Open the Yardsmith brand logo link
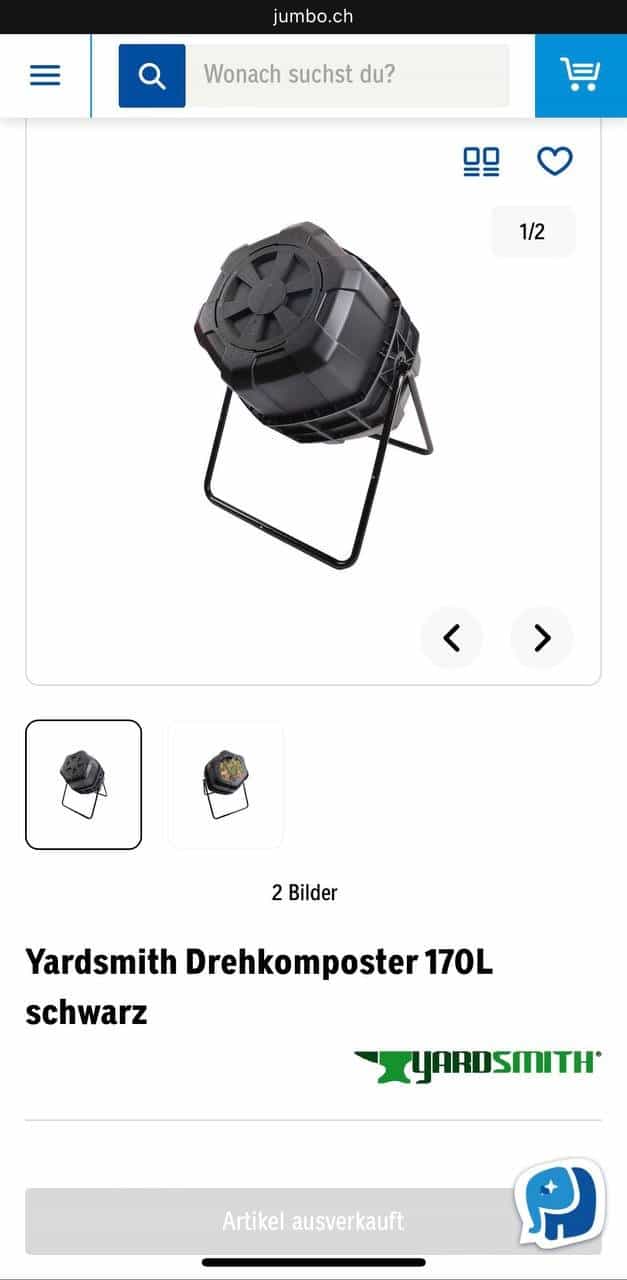Viewport: 627px width, 1280px height. 478,1066
